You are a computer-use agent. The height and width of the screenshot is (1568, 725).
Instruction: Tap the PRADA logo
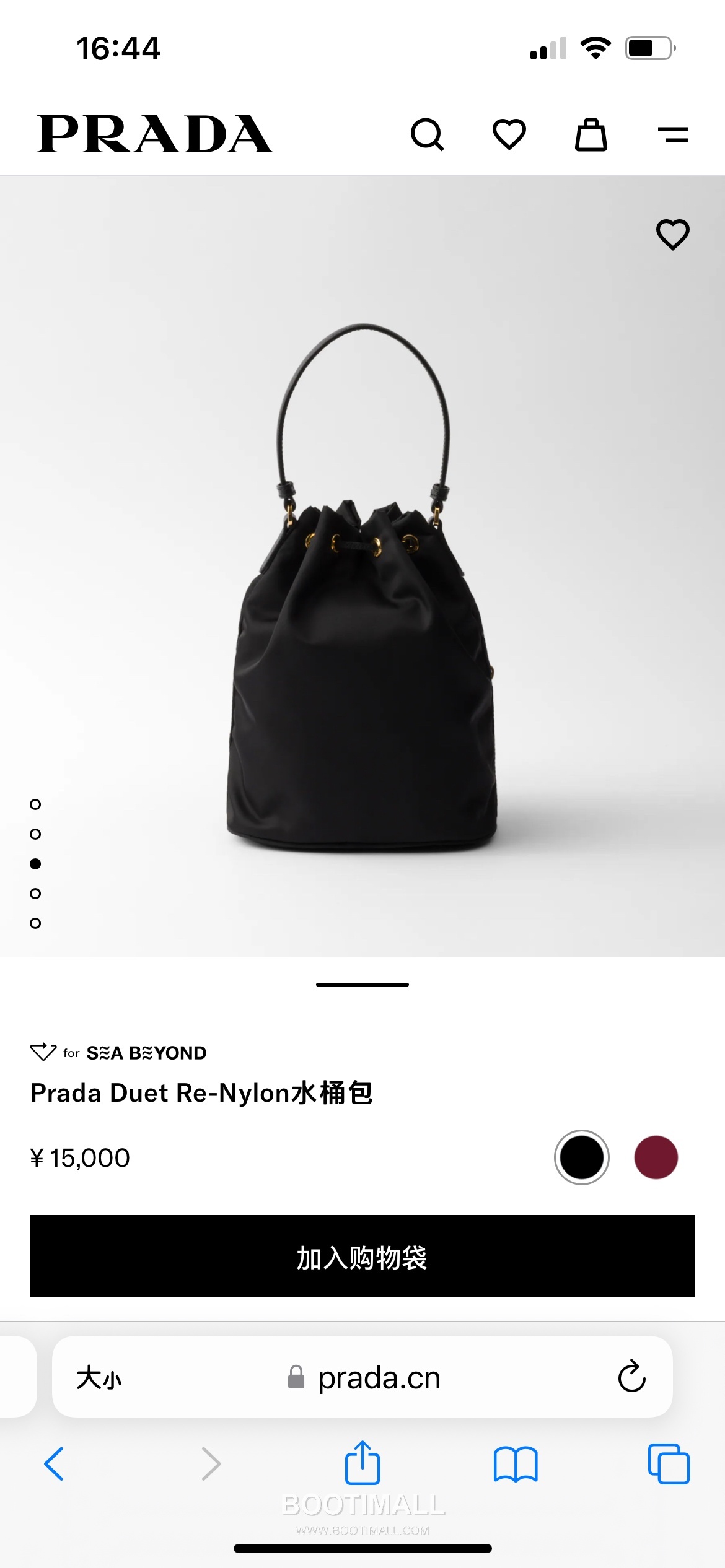point(154,133)
